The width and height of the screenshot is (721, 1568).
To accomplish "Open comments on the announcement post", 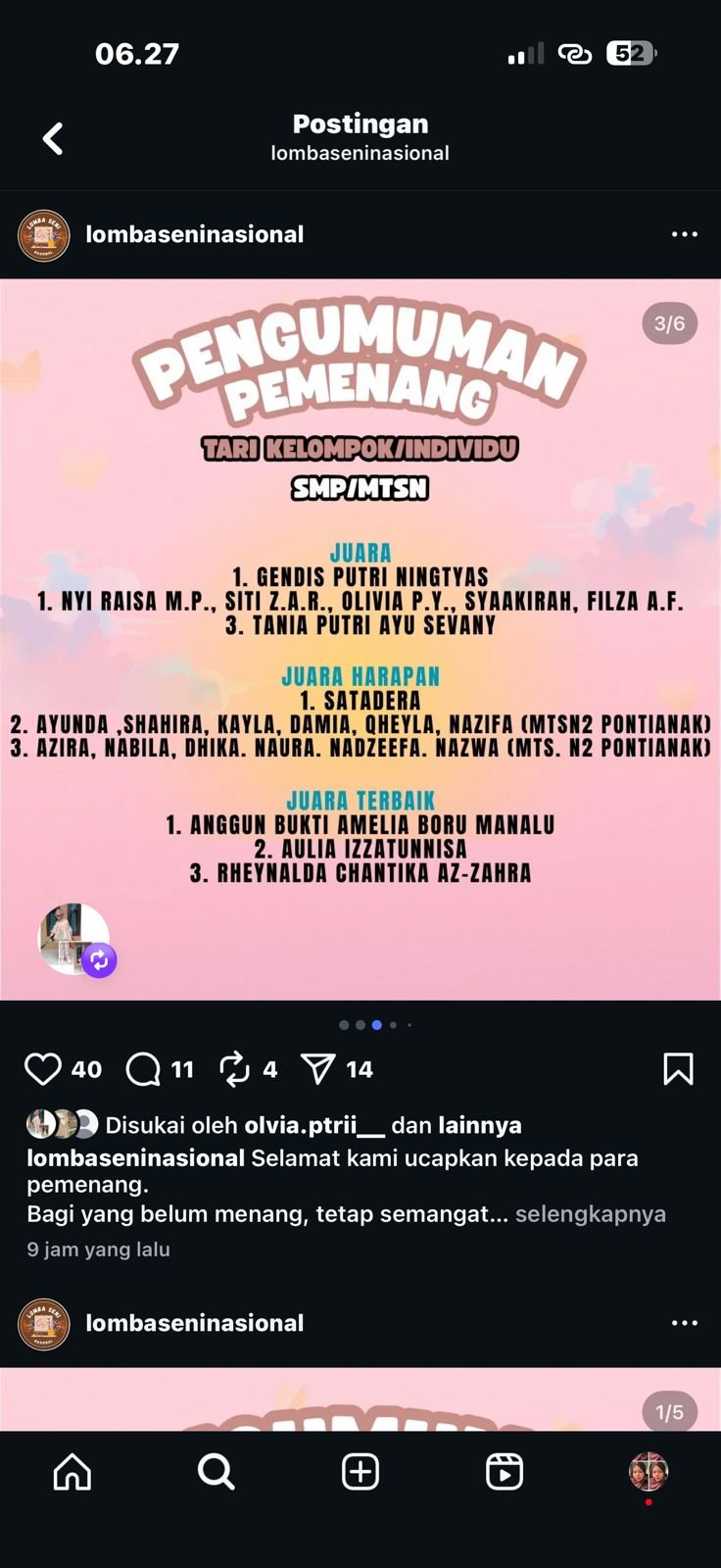I will click(144, 1069).
